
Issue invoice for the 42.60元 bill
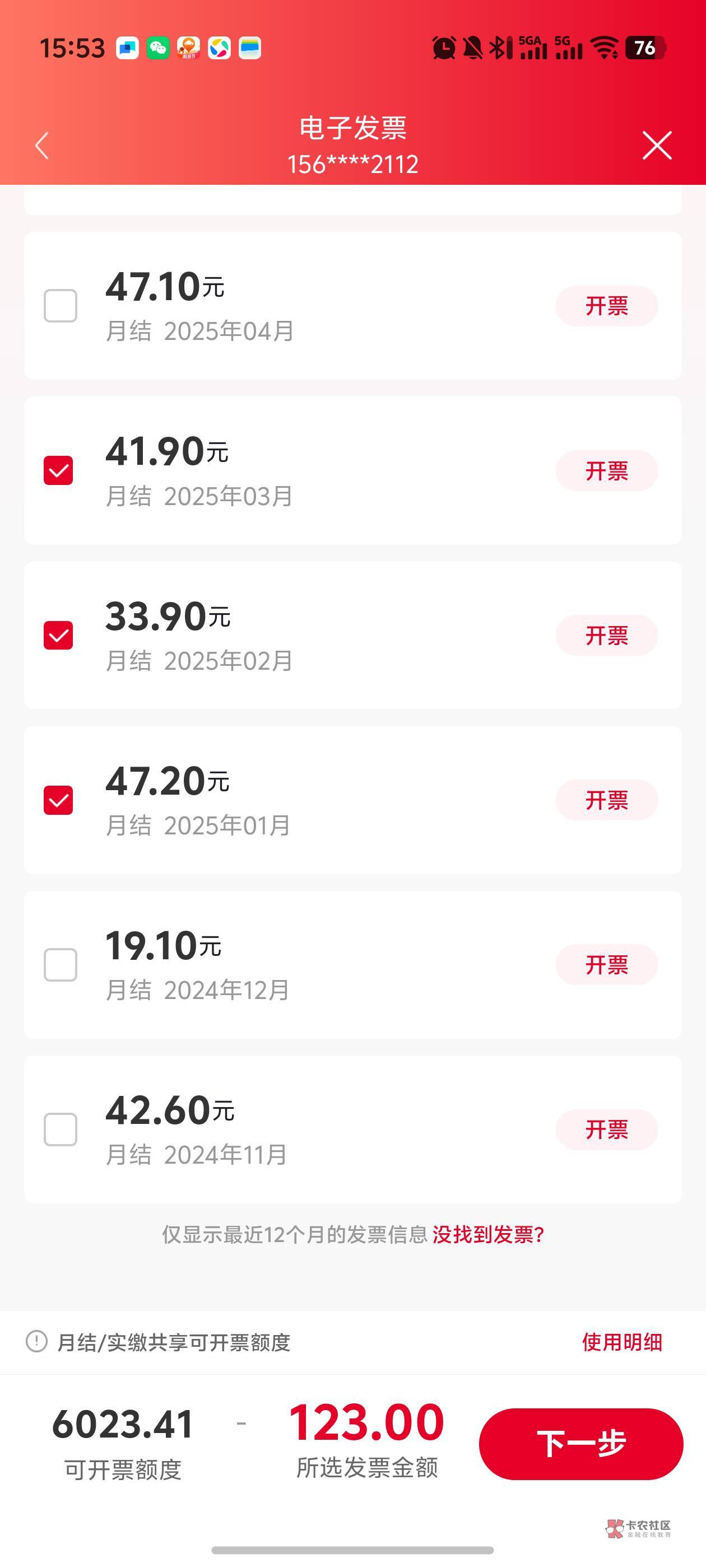[x=606, y=1130]
